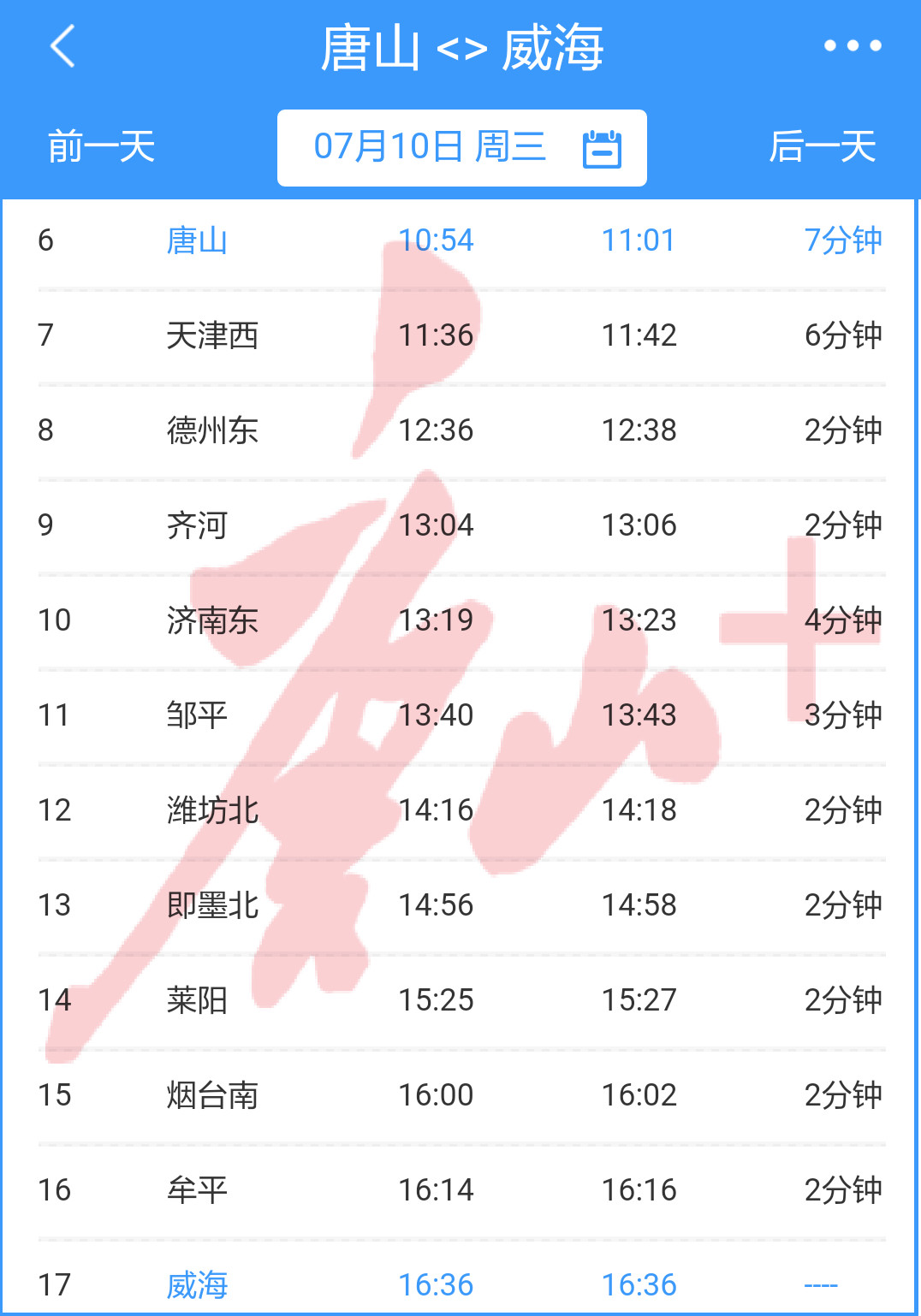Open the date picker 07月10日 周三
921x1316 pixels.
pos(462,147)
